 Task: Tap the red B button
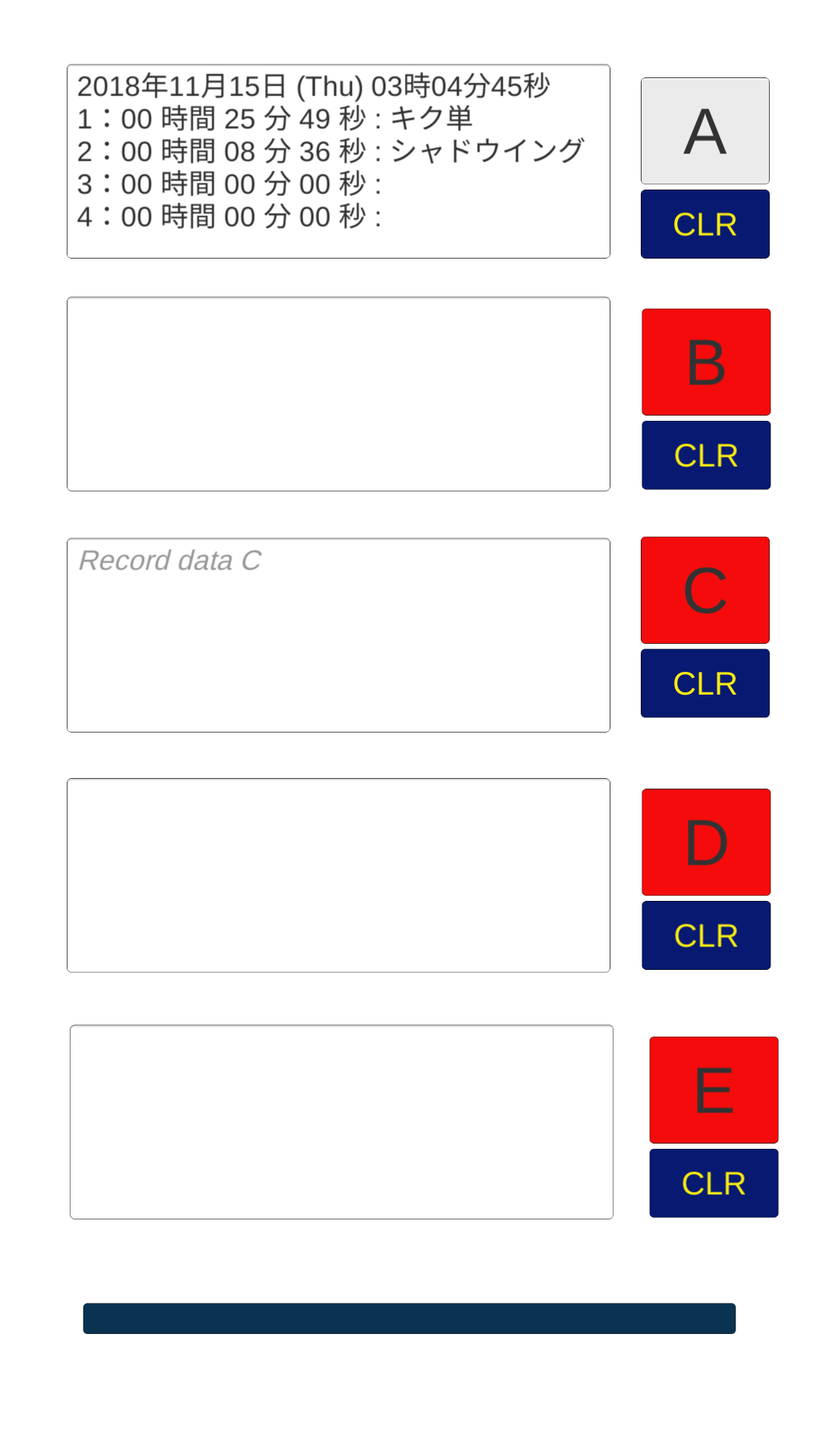(x=705, y=362)
